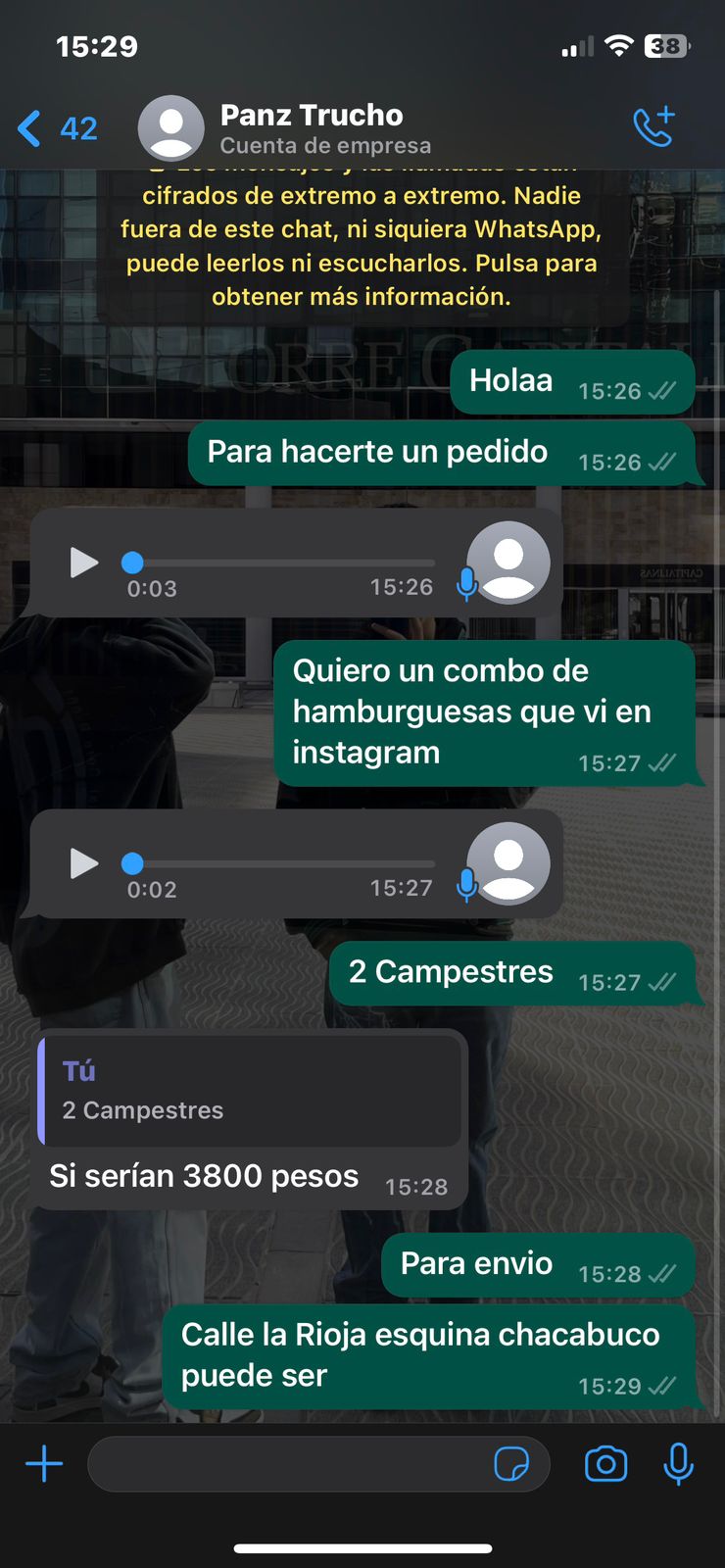725x1568 pixels.
Task: Open the attachments plus menu
Action: click(x=44, y=1464)
